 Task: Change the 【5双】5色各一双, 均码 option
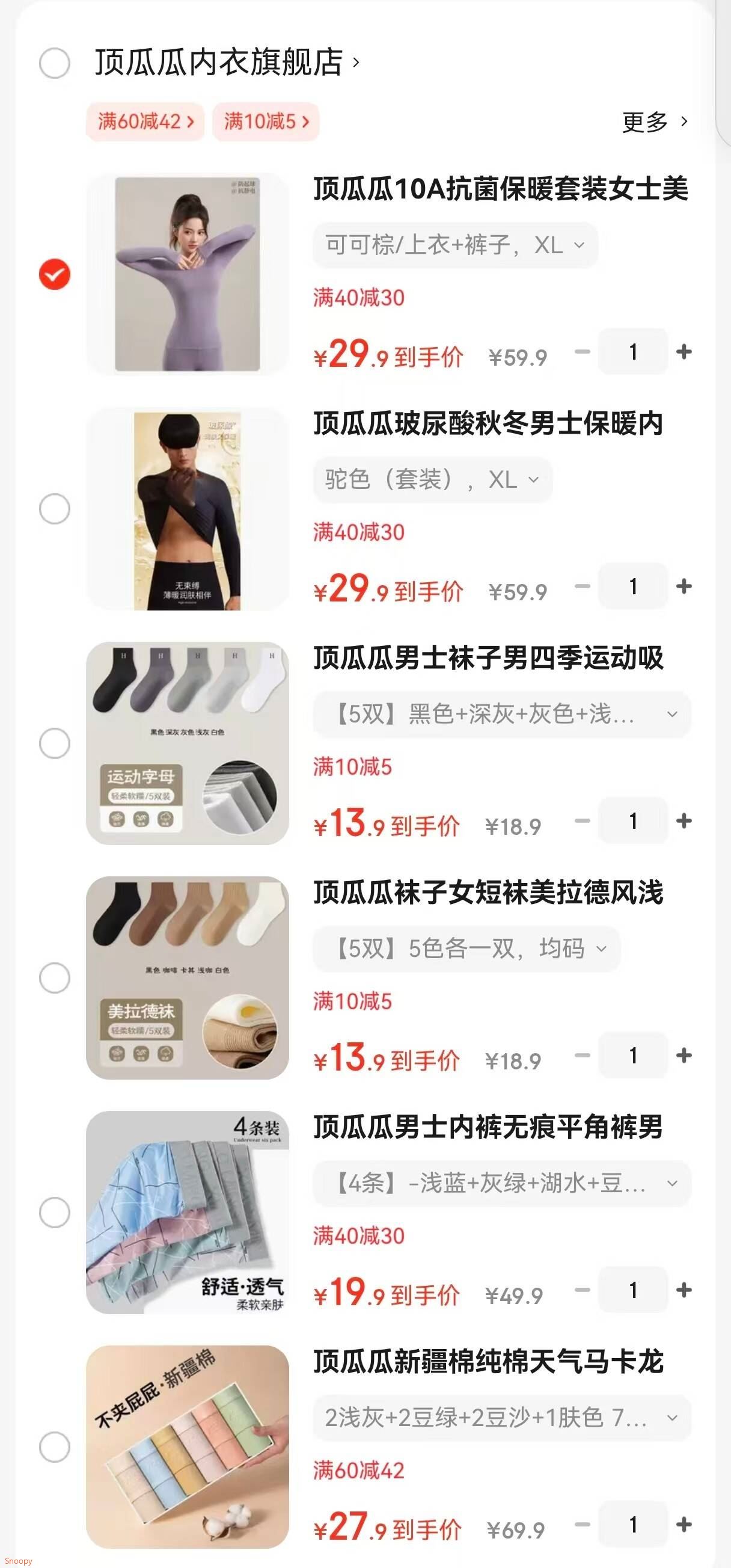tap(466, 948)
